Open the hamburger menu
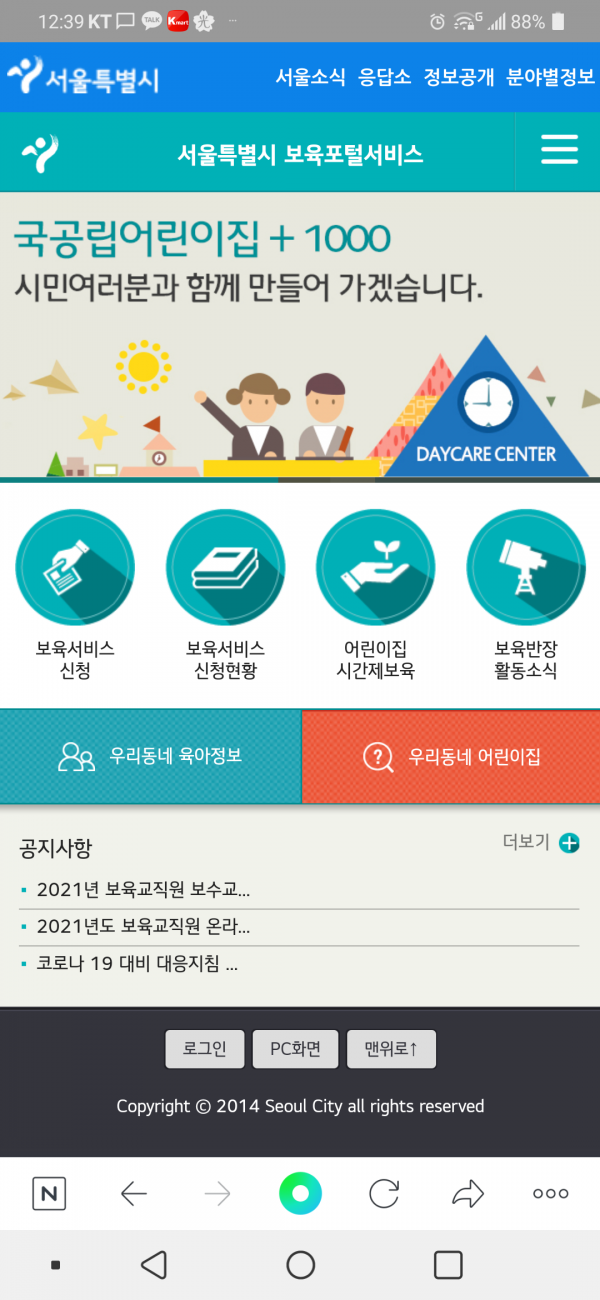 (x=559, y=151)
